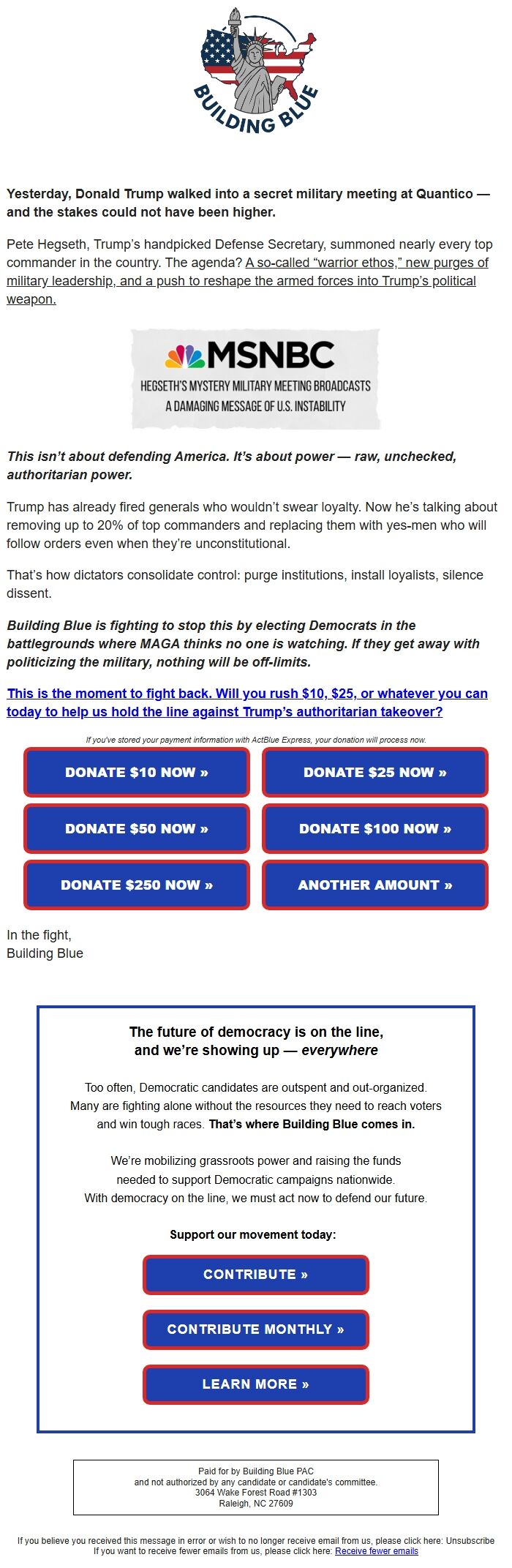The width and height of the screenshot is (512, 1568).
Task: Start a Contribute Monthly donation
Action: (256, 1329)
